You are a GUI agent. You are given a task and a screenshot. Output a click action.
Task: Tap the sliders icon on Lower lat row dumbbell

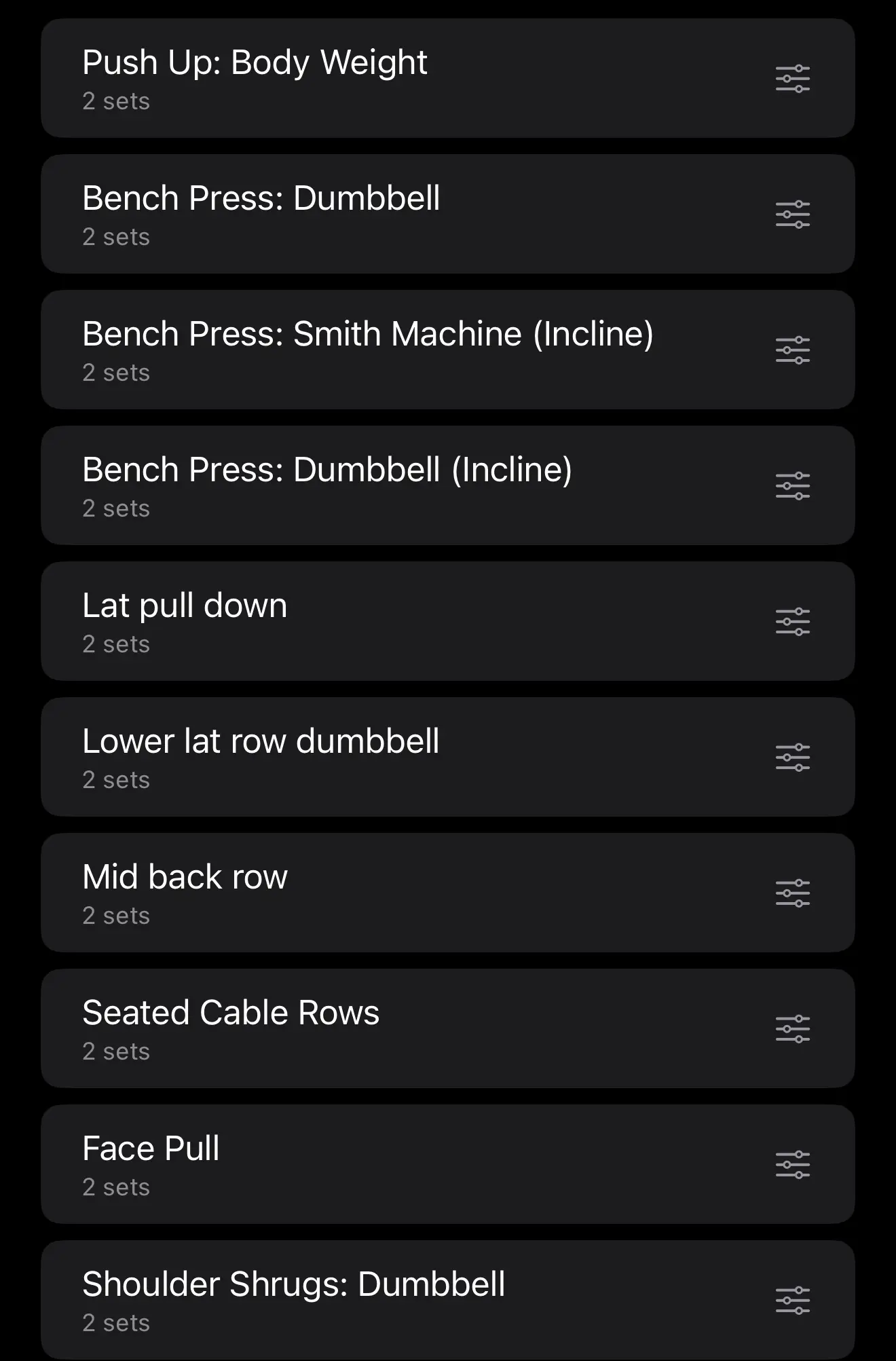[x=792, y=758]
